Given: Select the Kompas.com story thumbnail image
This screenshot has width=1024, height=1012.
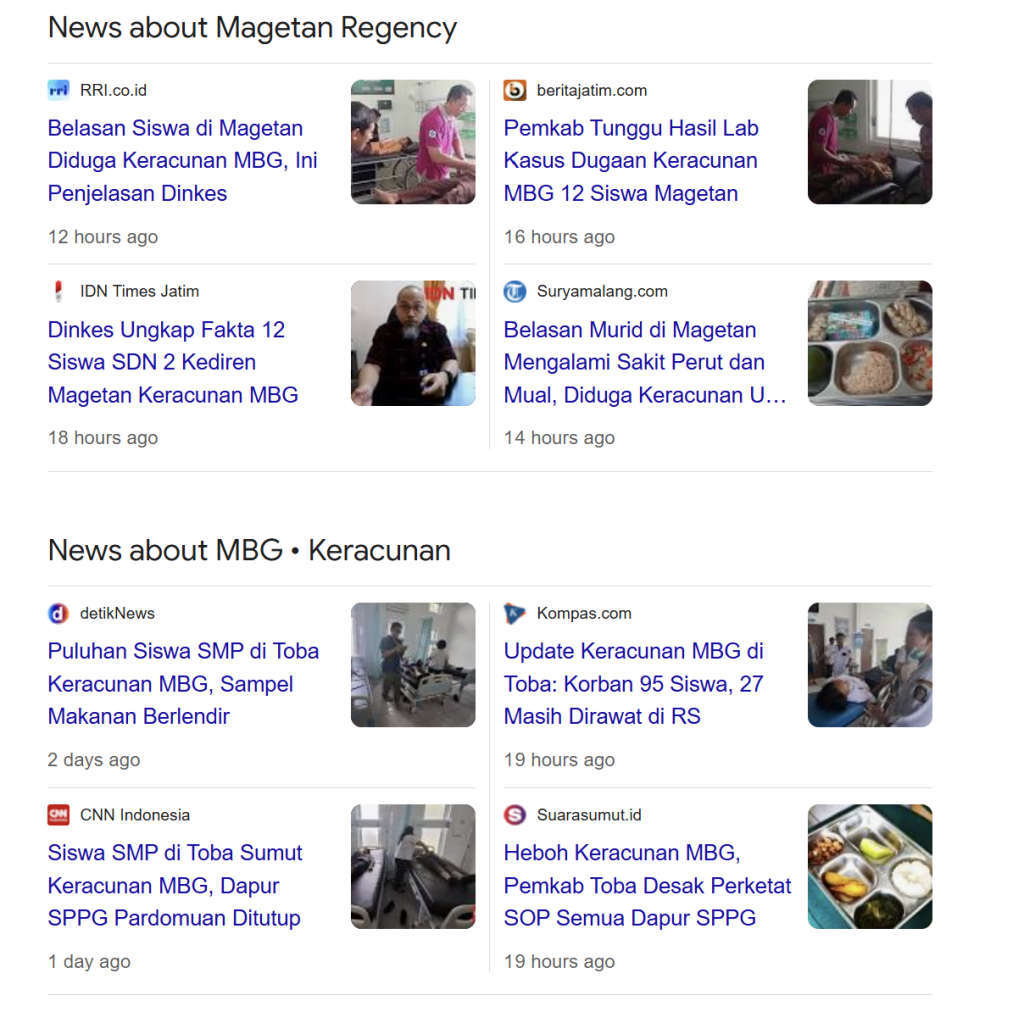Looking at the screenshot, I should (x=869, y=665).
